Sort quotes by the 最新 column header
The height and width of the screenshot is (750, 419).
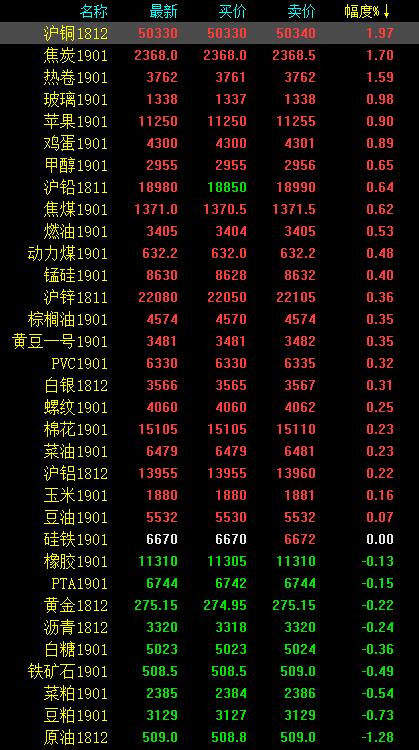pyautogui.click(x=163, y=11)
